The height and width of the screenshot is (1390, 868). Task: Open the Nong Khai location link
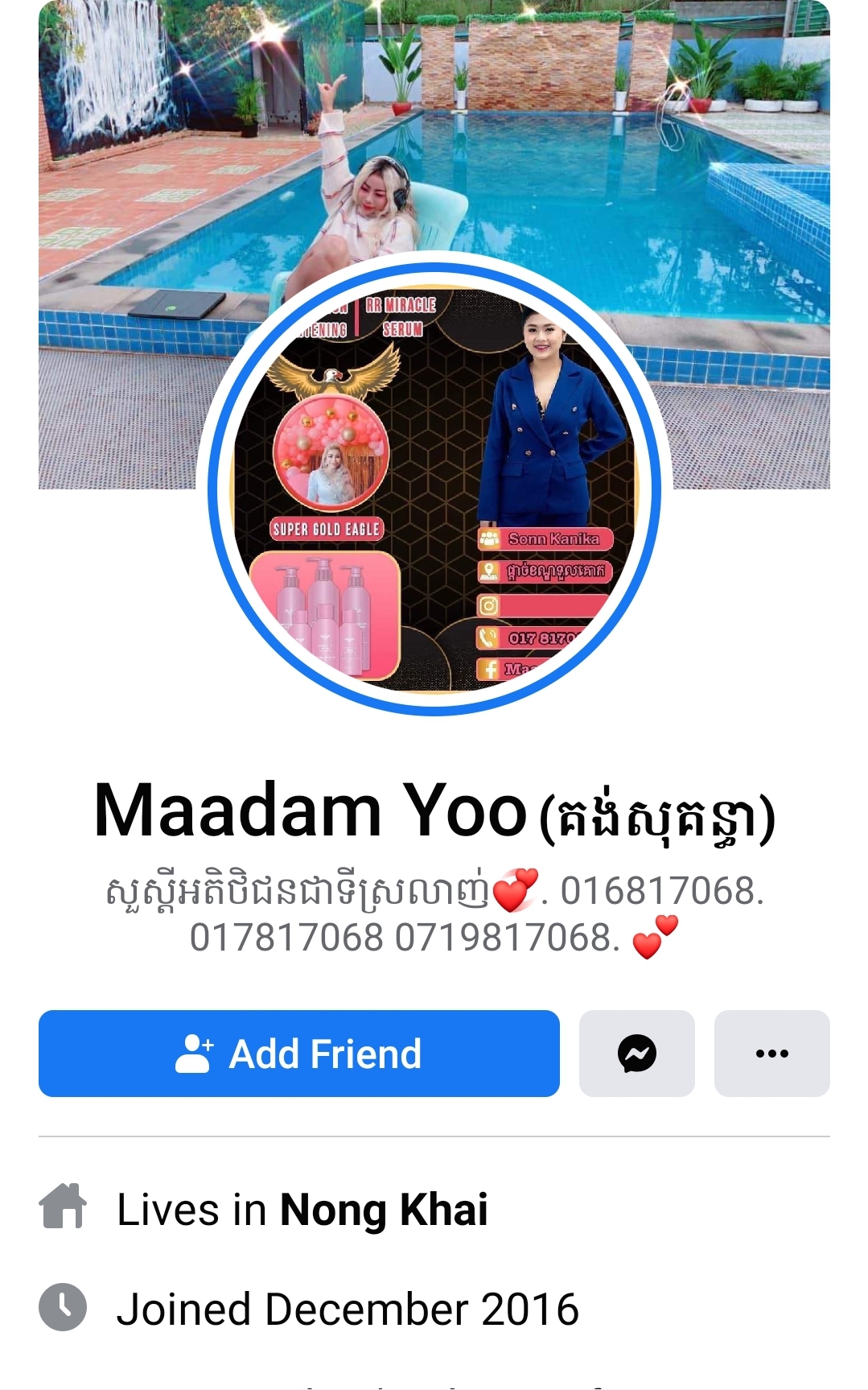[x=384, y=1210]
